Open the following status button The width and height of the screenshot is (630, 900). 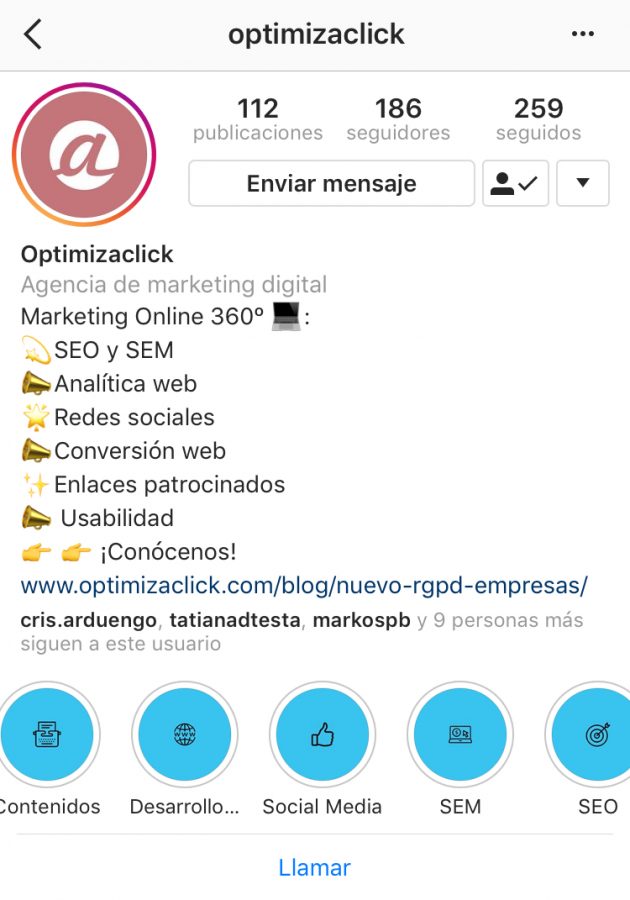click(x=515, y=184)
